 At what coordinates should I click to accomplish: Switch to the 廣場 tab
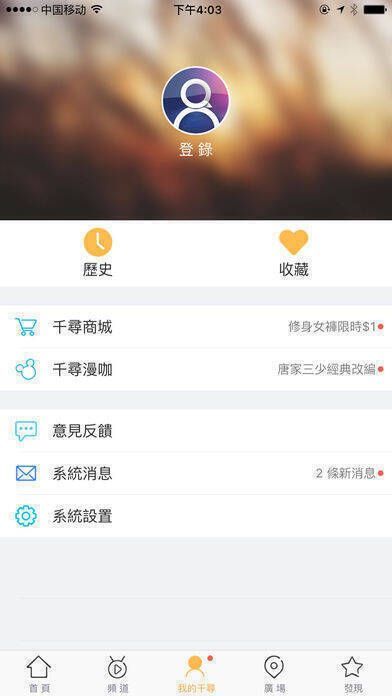(274, 674)
